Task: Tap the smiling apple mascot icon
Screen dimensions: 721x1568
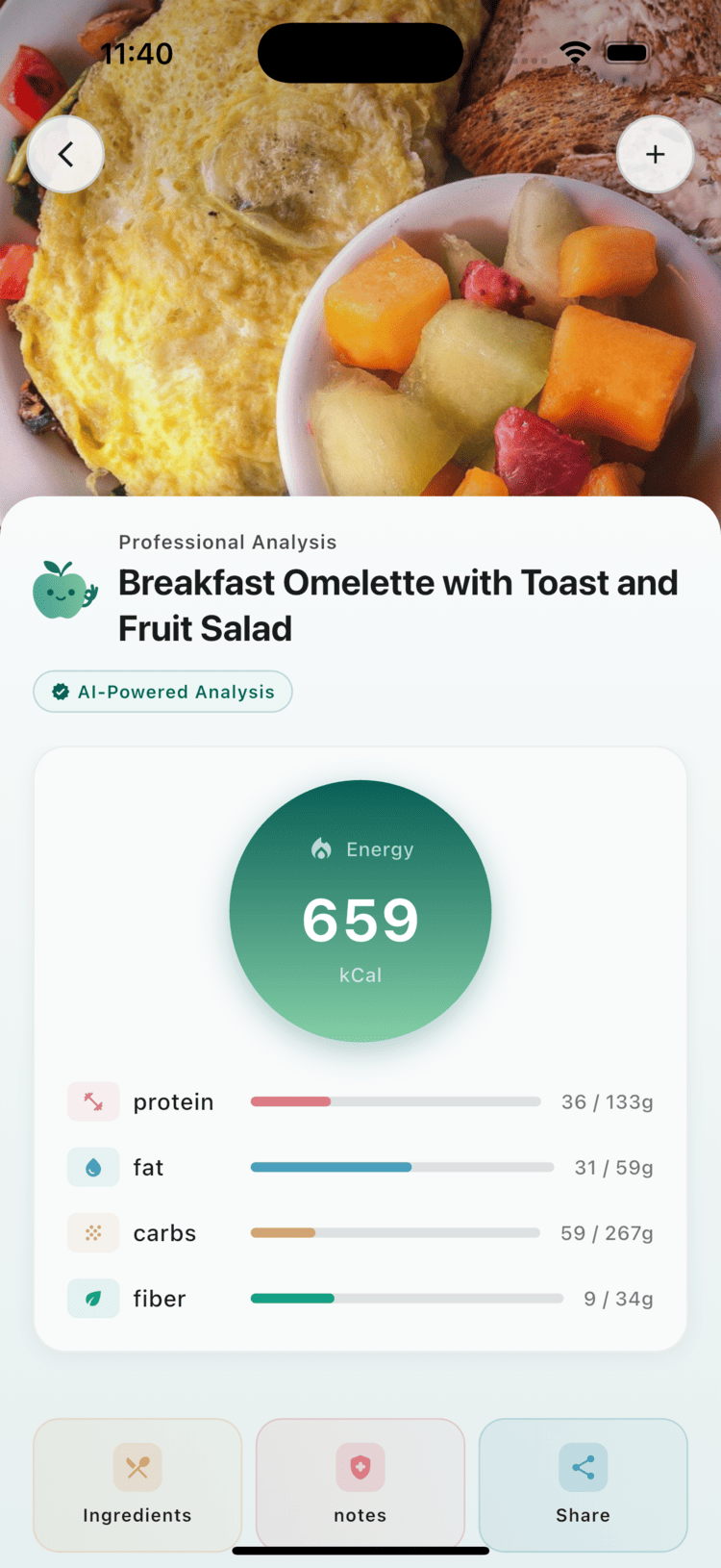Action: click(62, 591)
